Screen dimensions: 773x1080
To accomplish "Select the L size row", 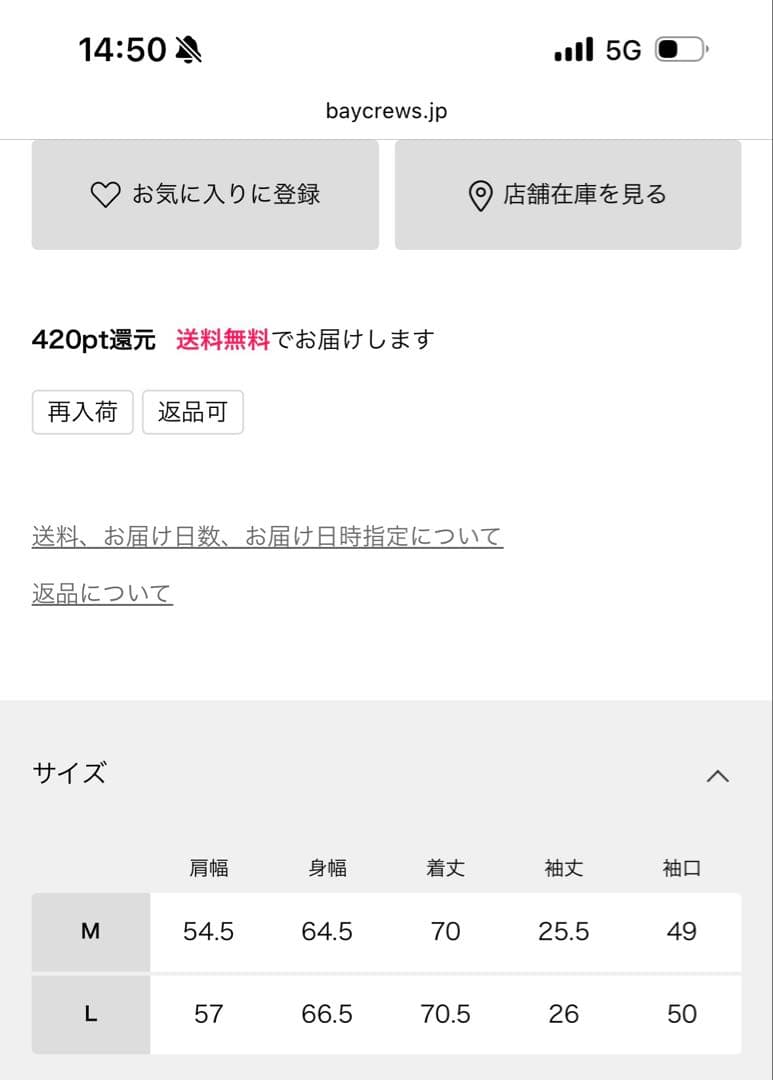I will pyautogui.click(x=89, y=1014).
